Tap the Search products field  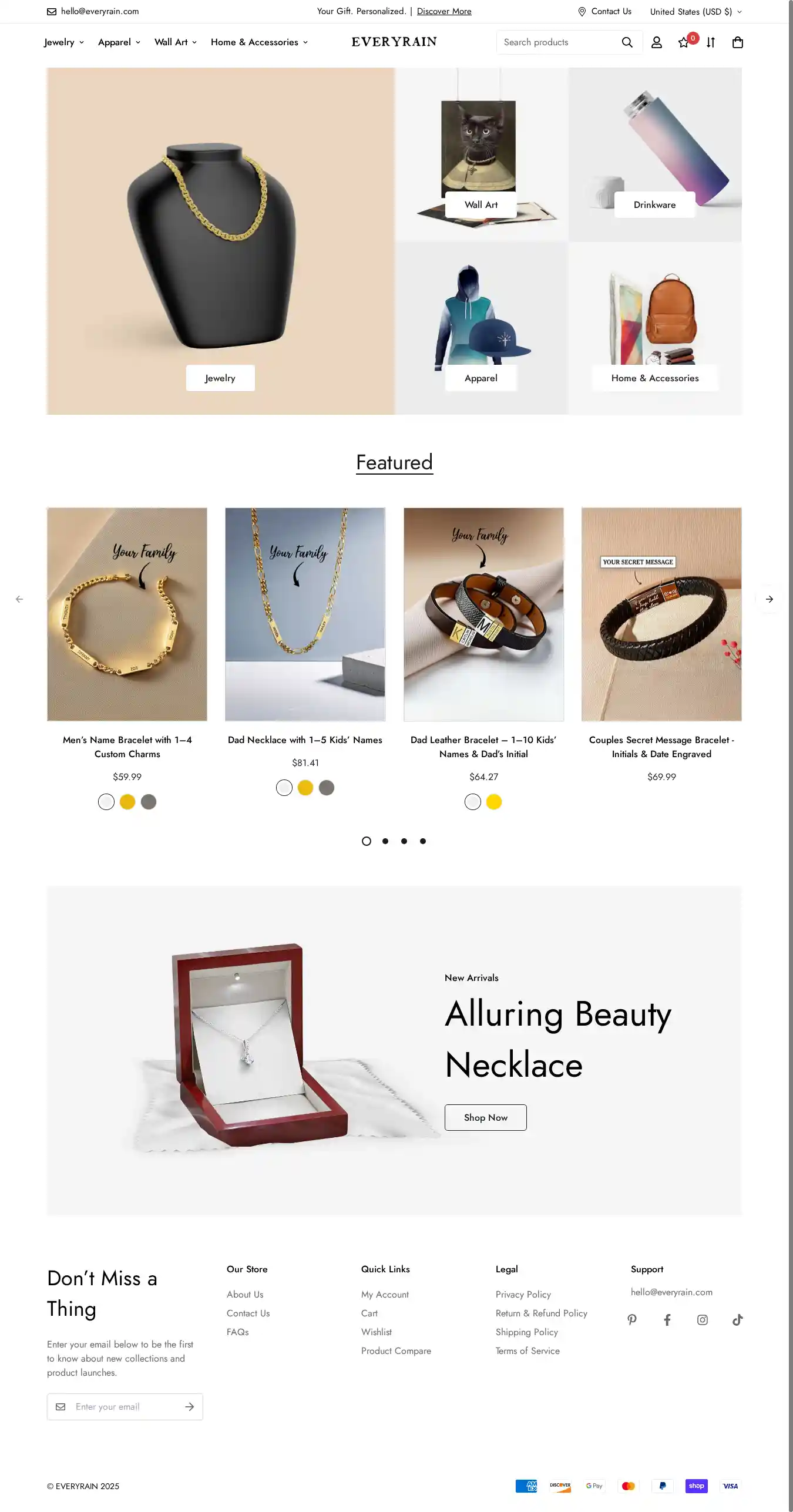[x=558, y=42]
